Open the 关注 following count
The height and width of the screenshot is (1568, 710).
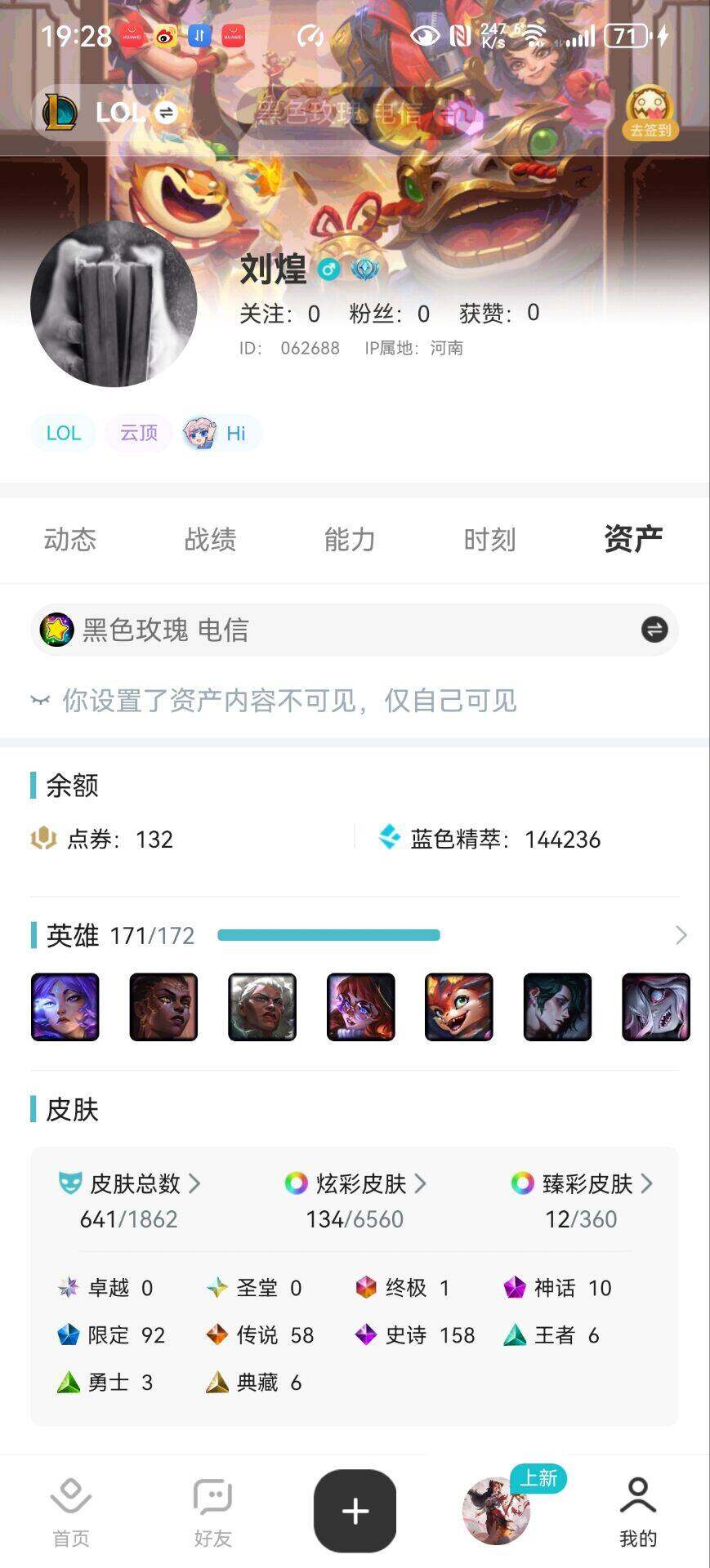[x=279, y=314]
